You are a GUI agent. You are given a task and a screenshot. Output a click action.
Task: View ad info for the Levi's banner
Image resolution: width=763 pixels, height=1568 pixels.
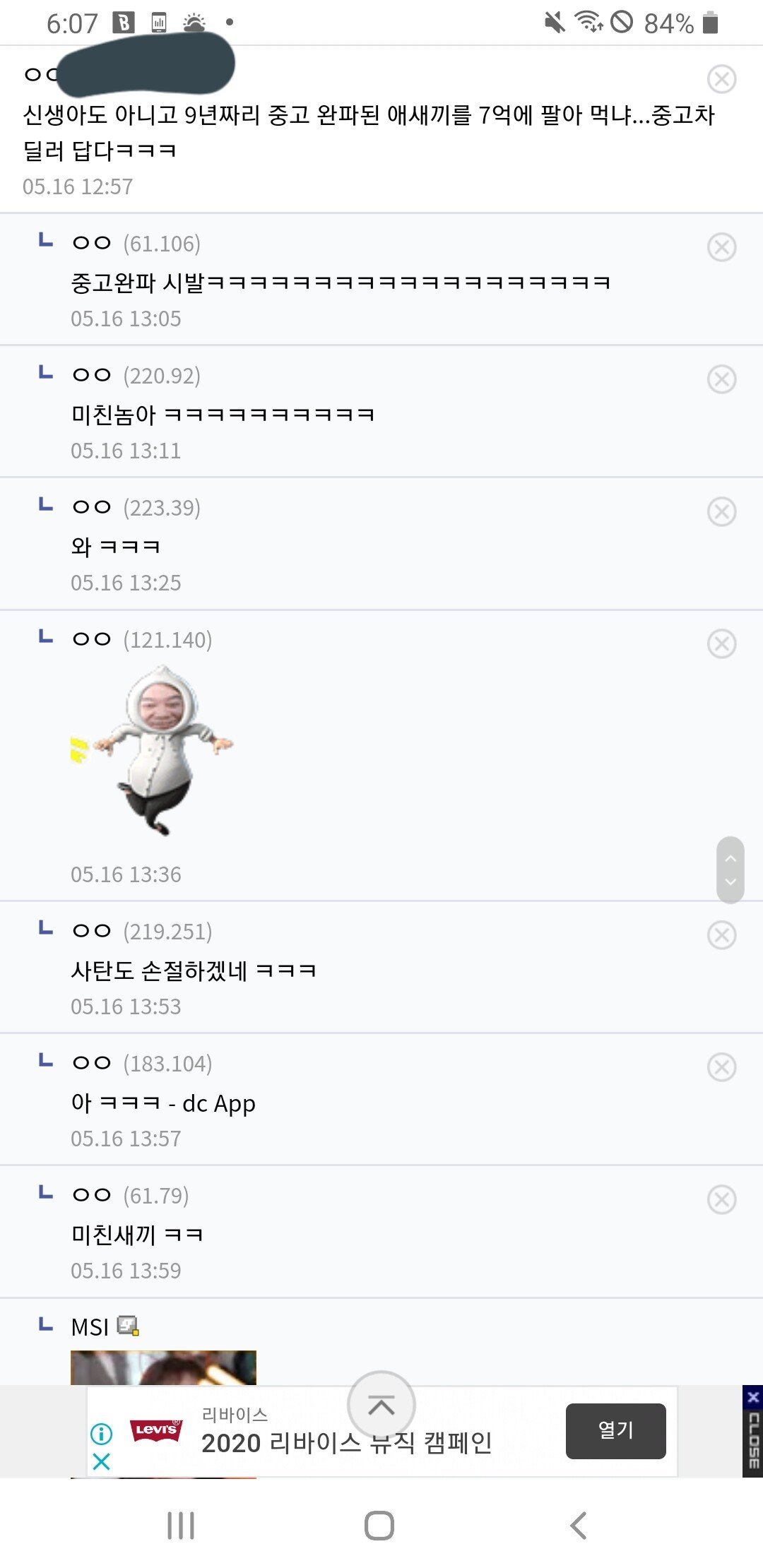point(102,1434)
